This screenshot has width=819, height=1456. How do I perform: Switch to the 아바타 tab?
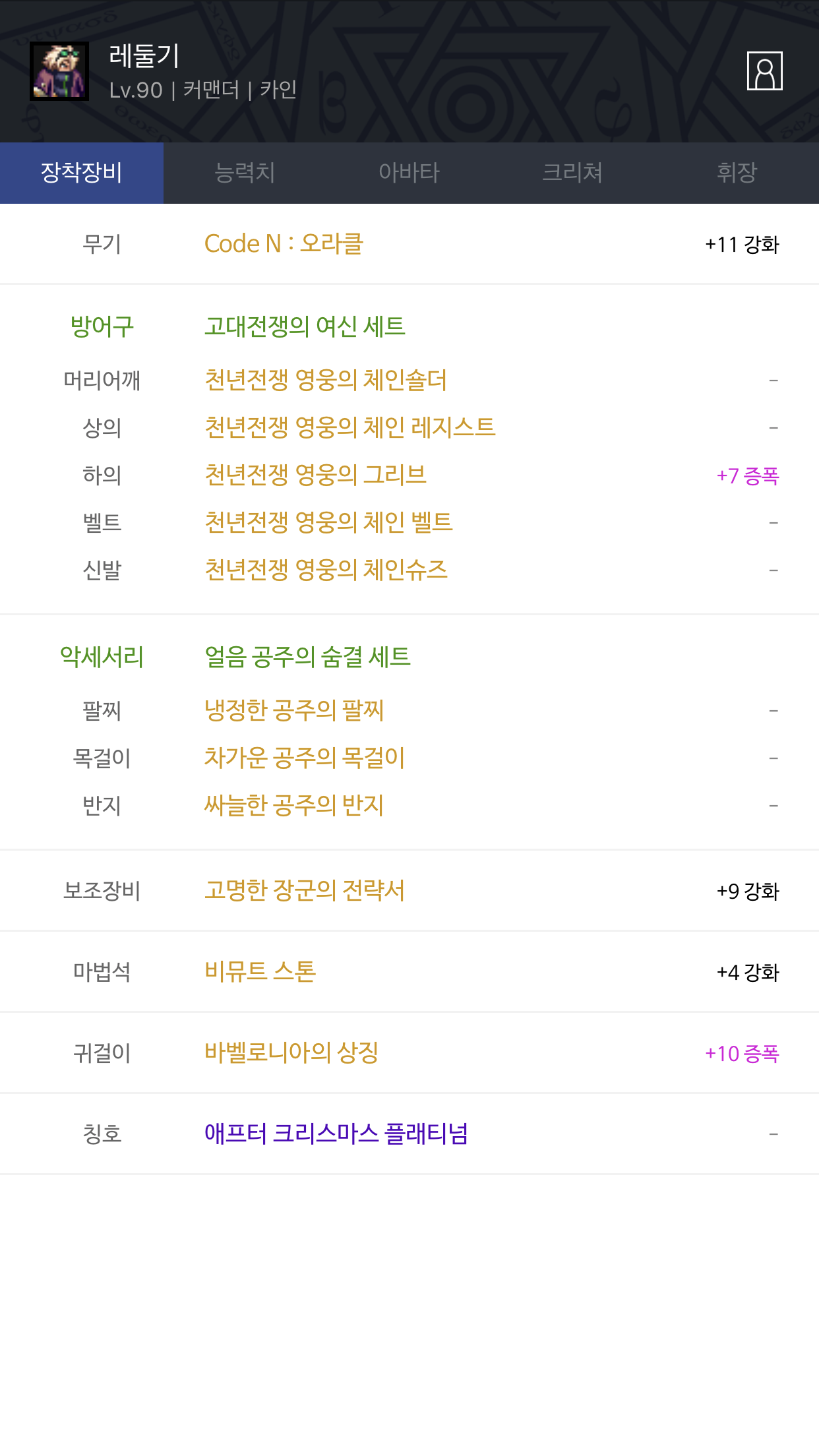[x=409, y=173]
